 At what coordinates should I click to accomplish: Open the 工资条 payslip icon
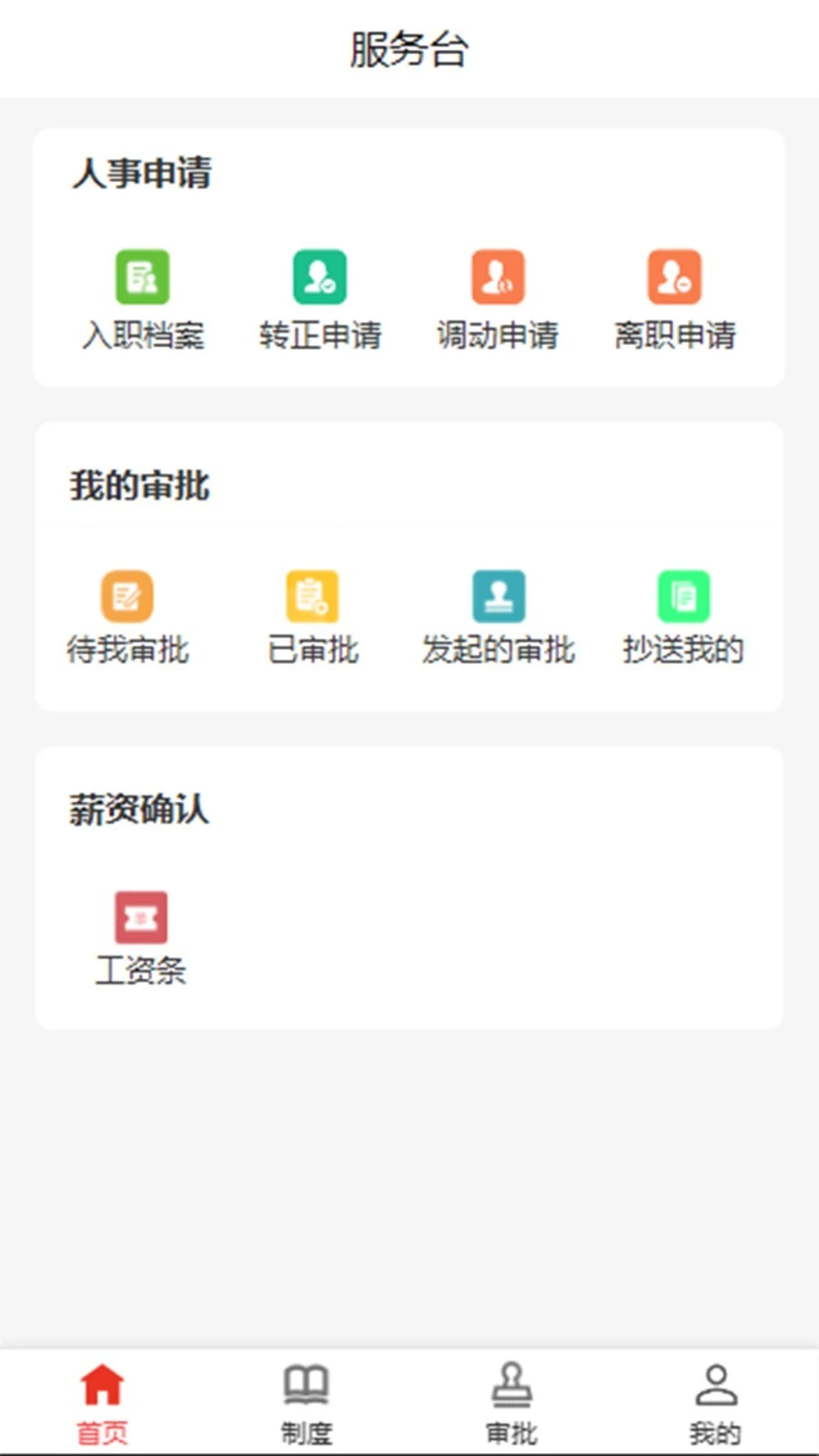(x=141, y=917)
